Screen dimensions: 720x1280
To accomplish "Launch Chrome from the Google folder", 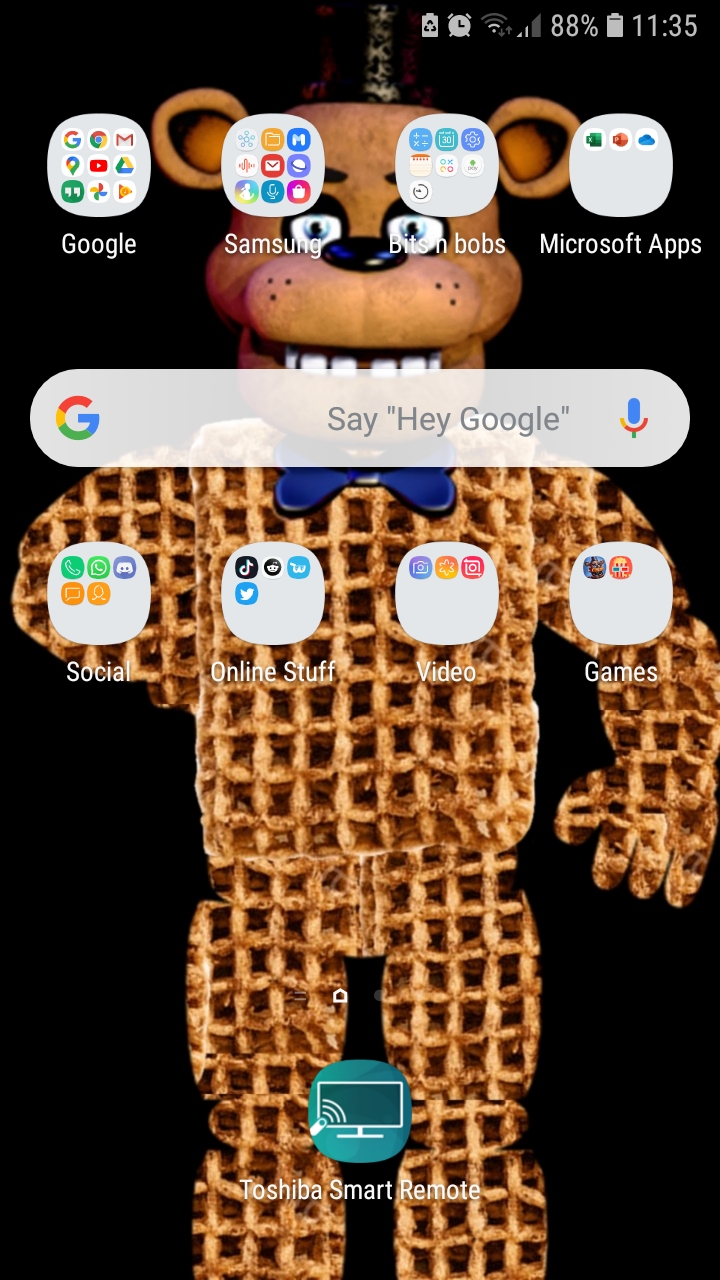I will 98,139.
